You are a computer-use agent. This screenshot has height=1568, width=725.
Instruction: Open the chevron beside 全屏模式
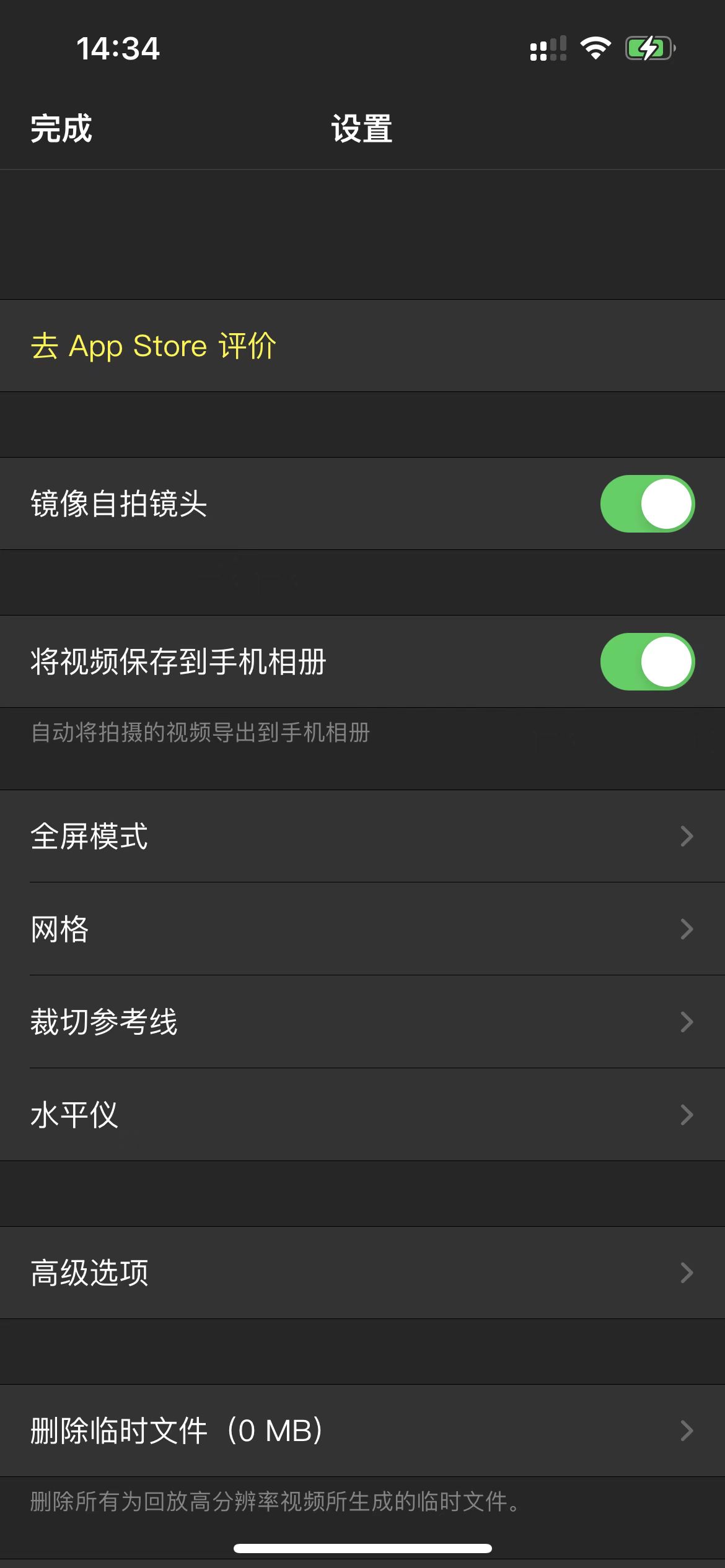(x=686, y=837)
